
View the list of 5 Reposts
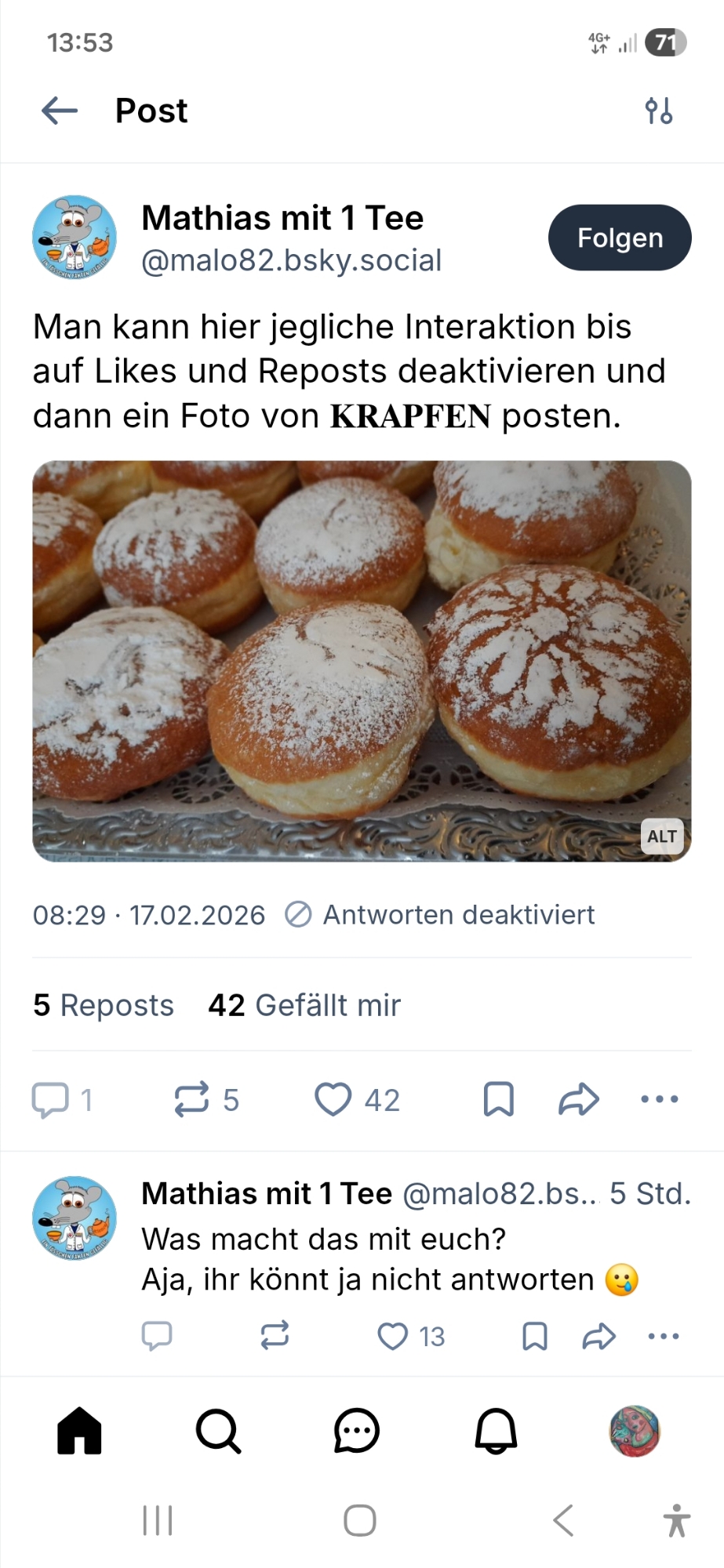click(104, 1005)
